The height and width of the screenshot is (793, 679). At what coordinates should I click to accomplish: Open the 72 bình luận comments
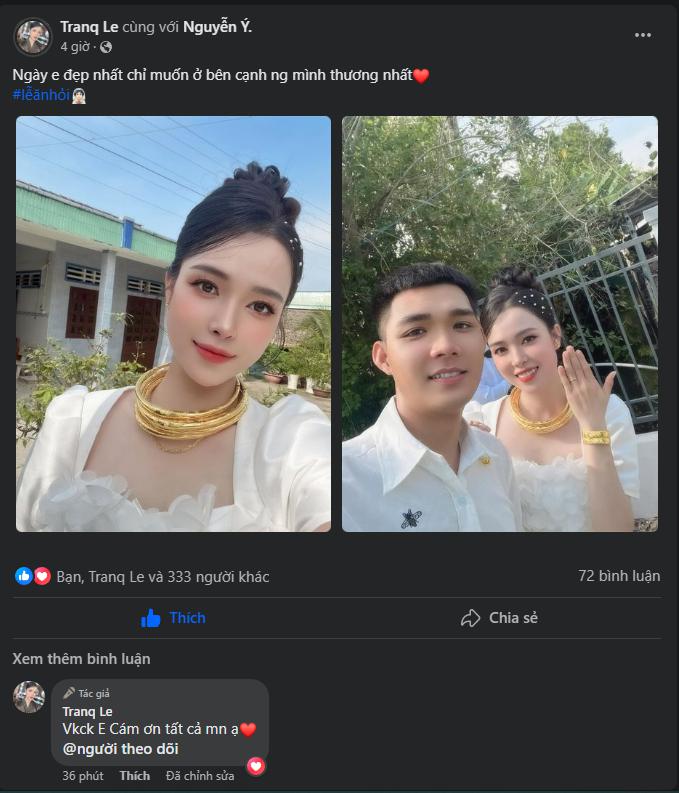click(619, 576)
